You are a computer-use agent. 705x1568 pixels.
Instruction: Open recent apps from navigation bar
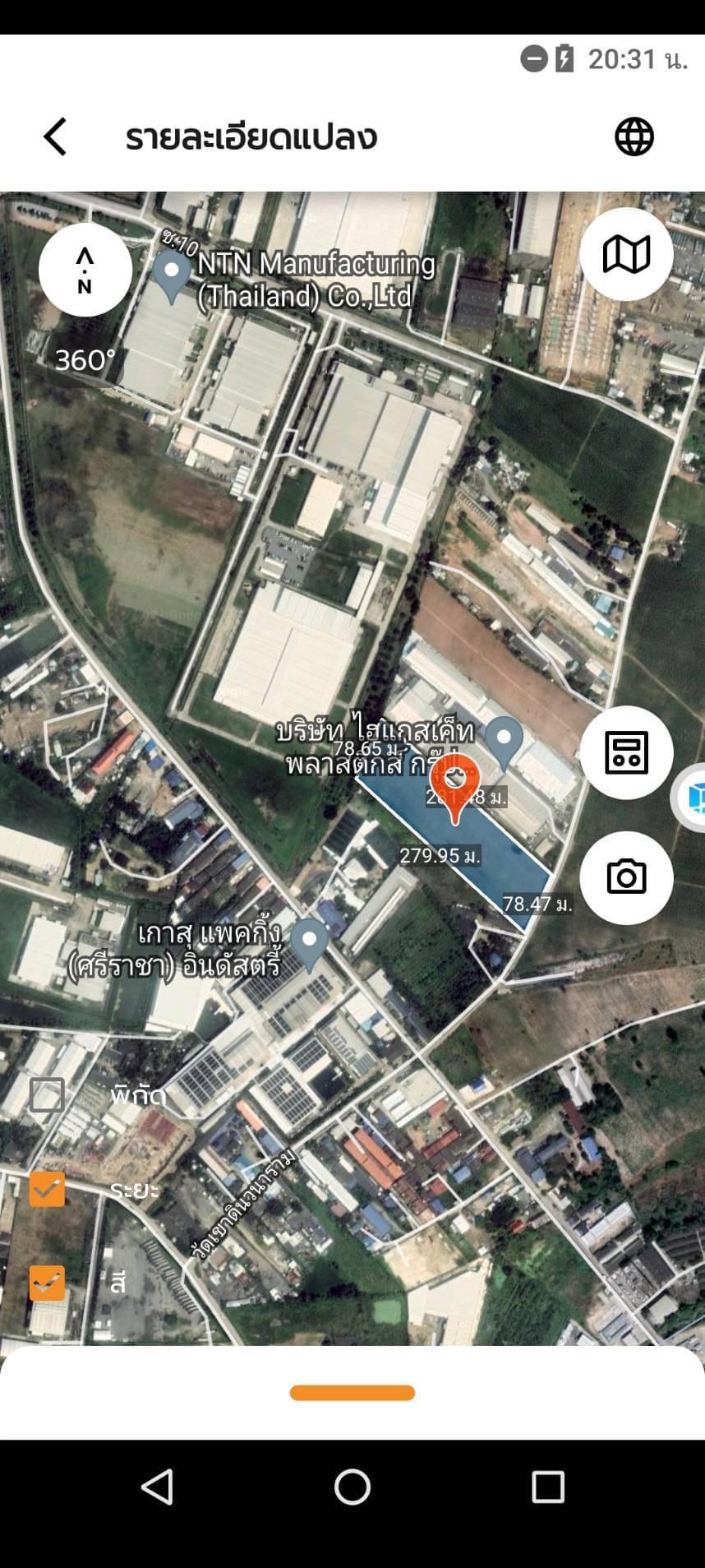[x=548, y=1487]
